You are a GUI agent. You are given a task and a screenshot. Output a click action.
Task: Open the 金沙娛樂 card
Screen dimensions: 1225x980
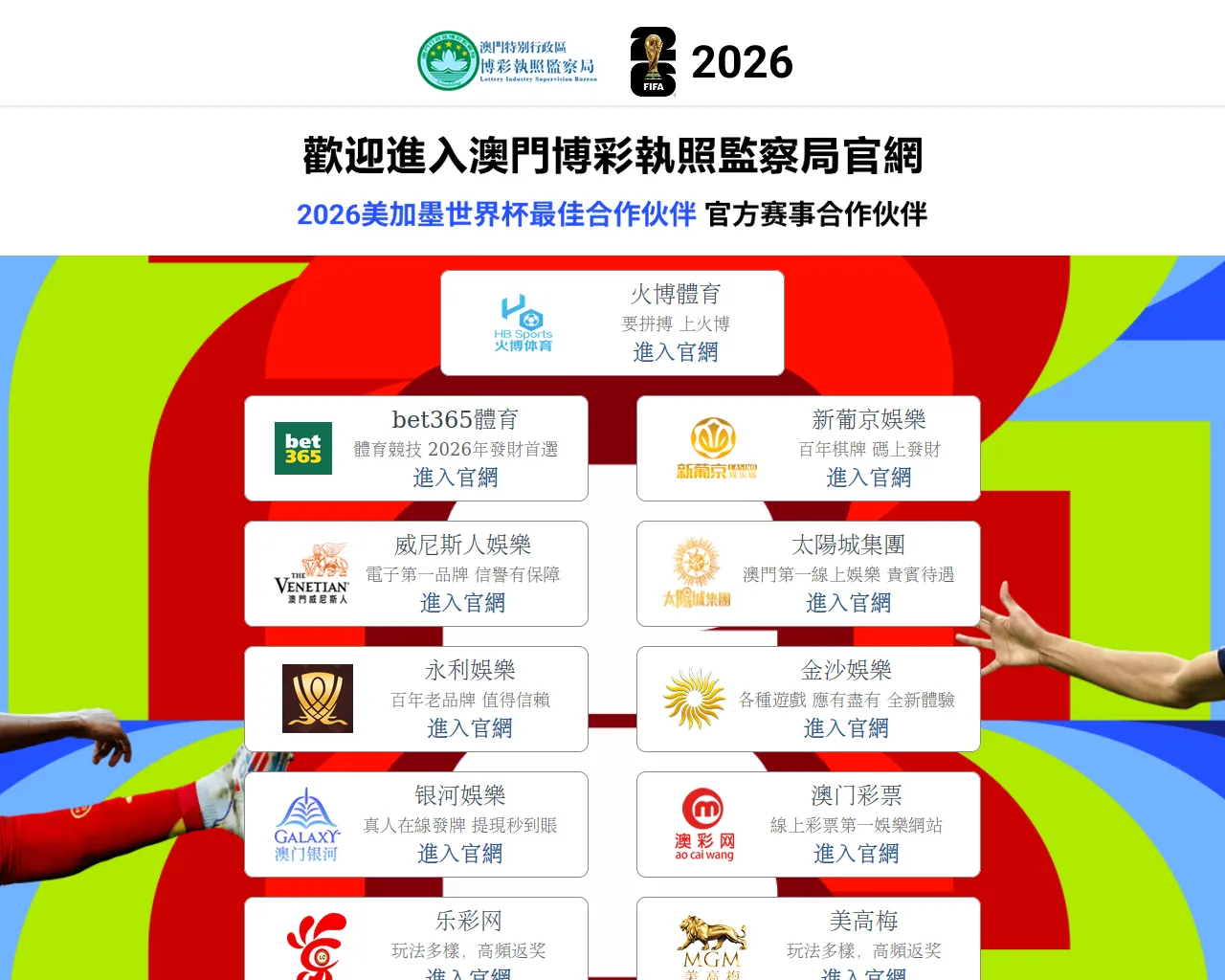coord(809,700)
